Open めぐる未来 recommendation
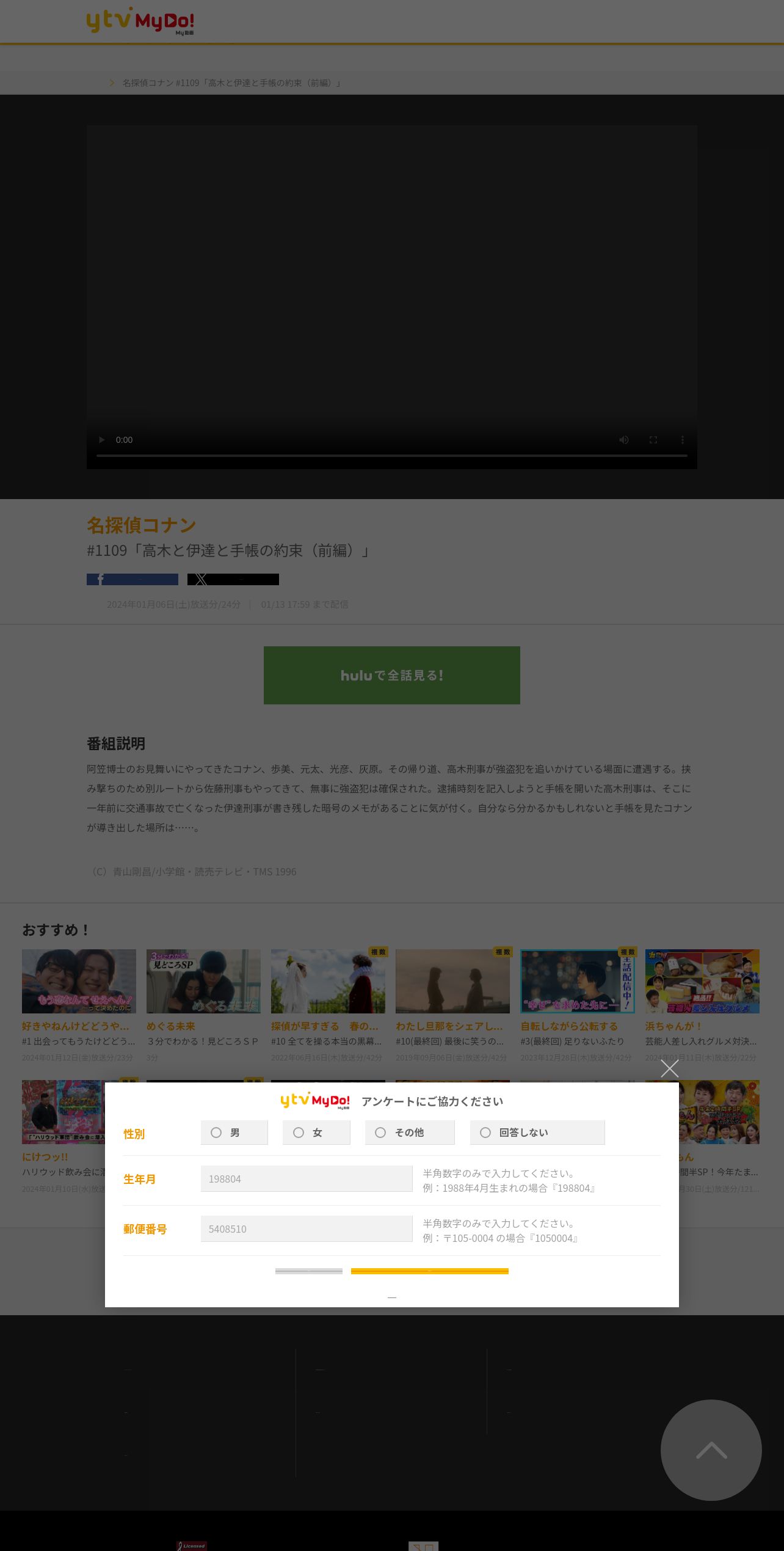Screen dimensions: 784x1551 [x=204, y=1005]
